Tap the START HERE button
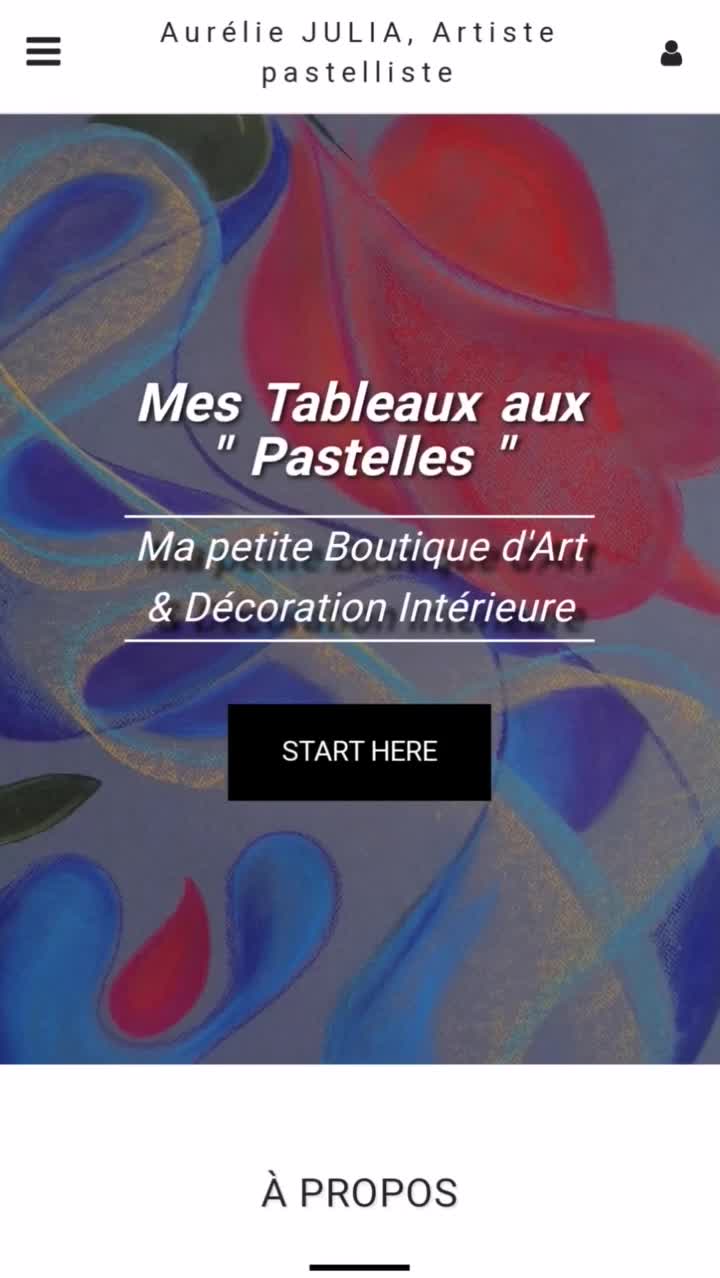 tap(359, 751)
